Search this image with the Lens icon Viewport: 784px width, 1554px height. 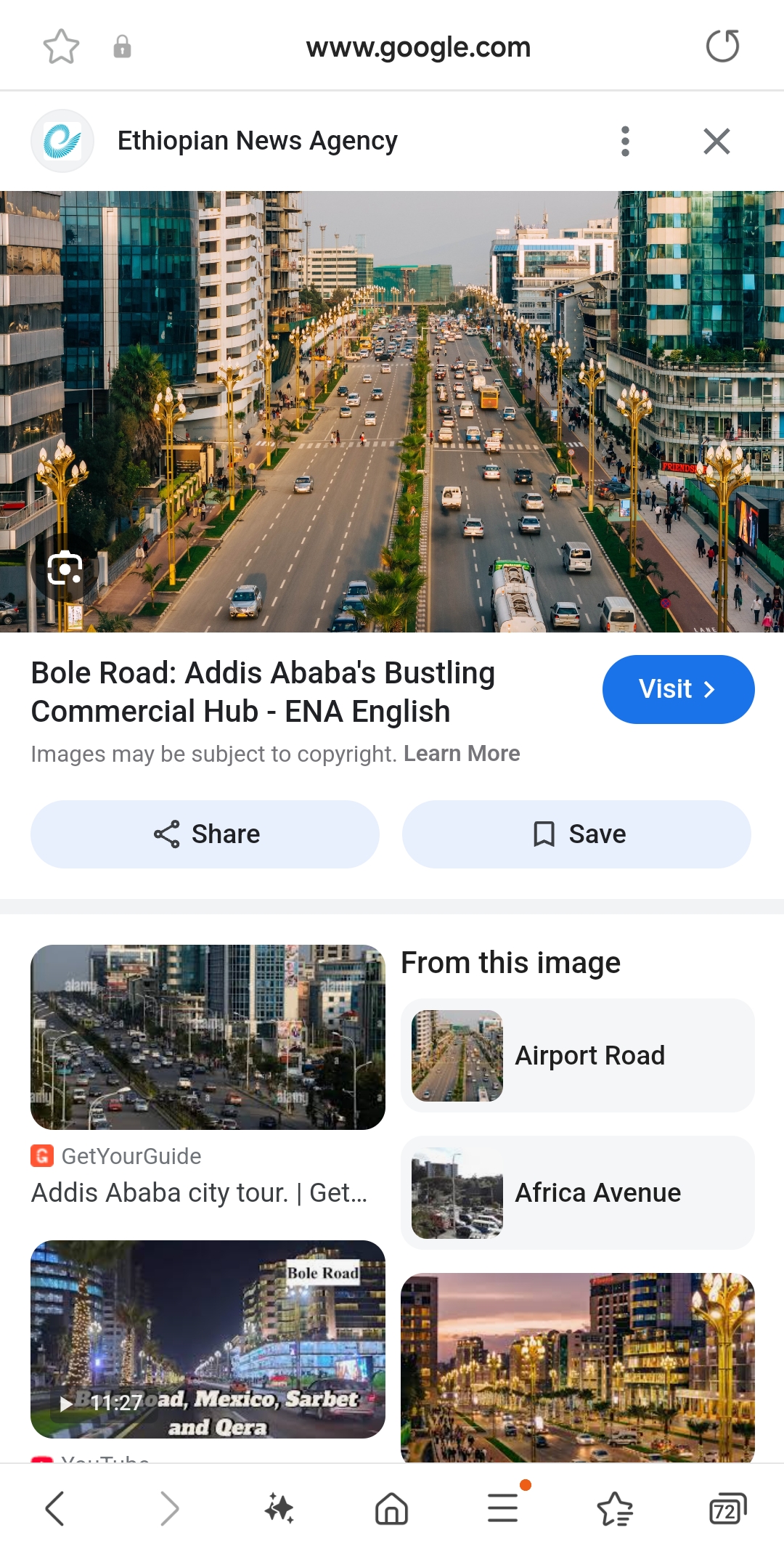click(65, 568)
